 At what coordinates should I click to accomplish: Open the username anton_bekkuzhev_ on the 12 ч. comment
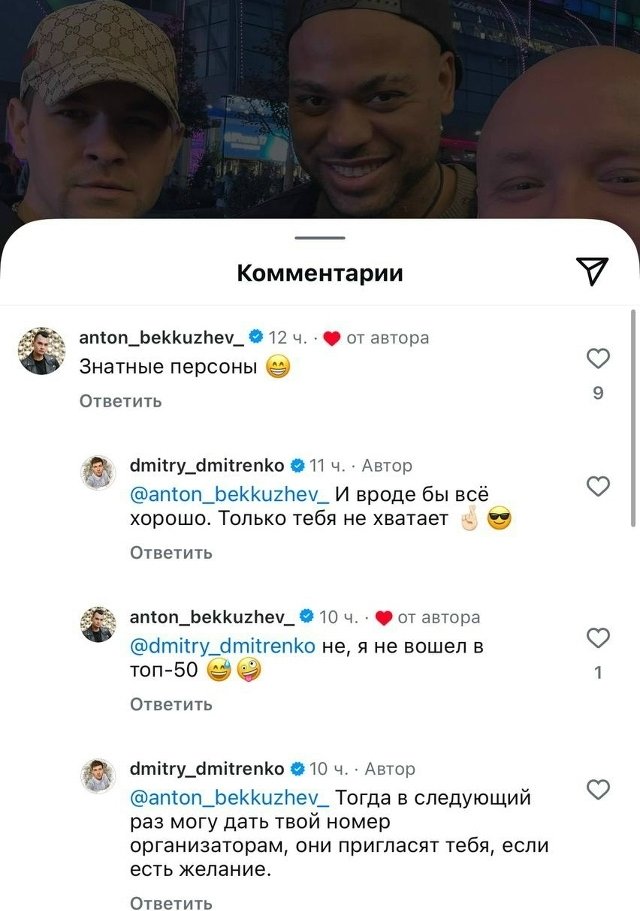[x=161, y=337]
